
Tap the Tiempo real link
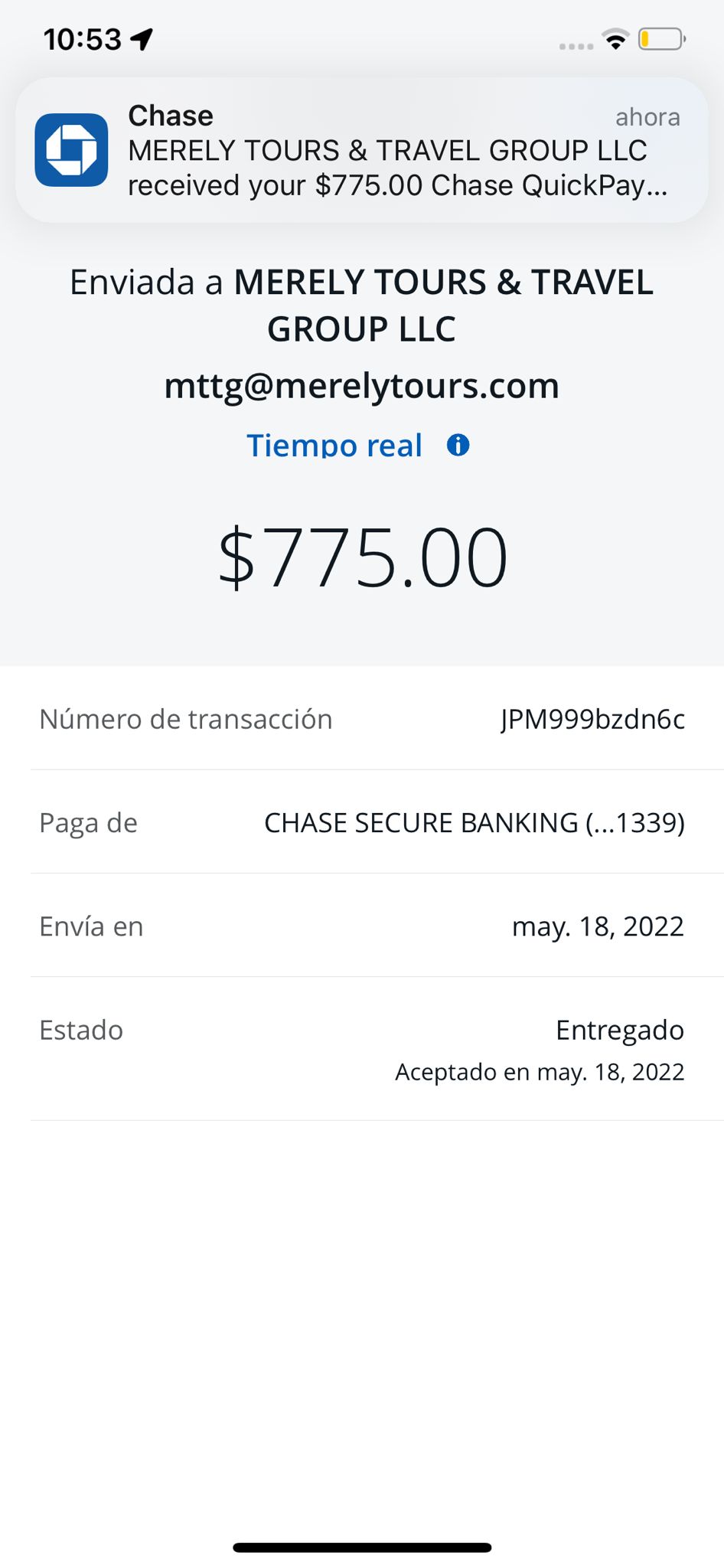tap(334, 445)
